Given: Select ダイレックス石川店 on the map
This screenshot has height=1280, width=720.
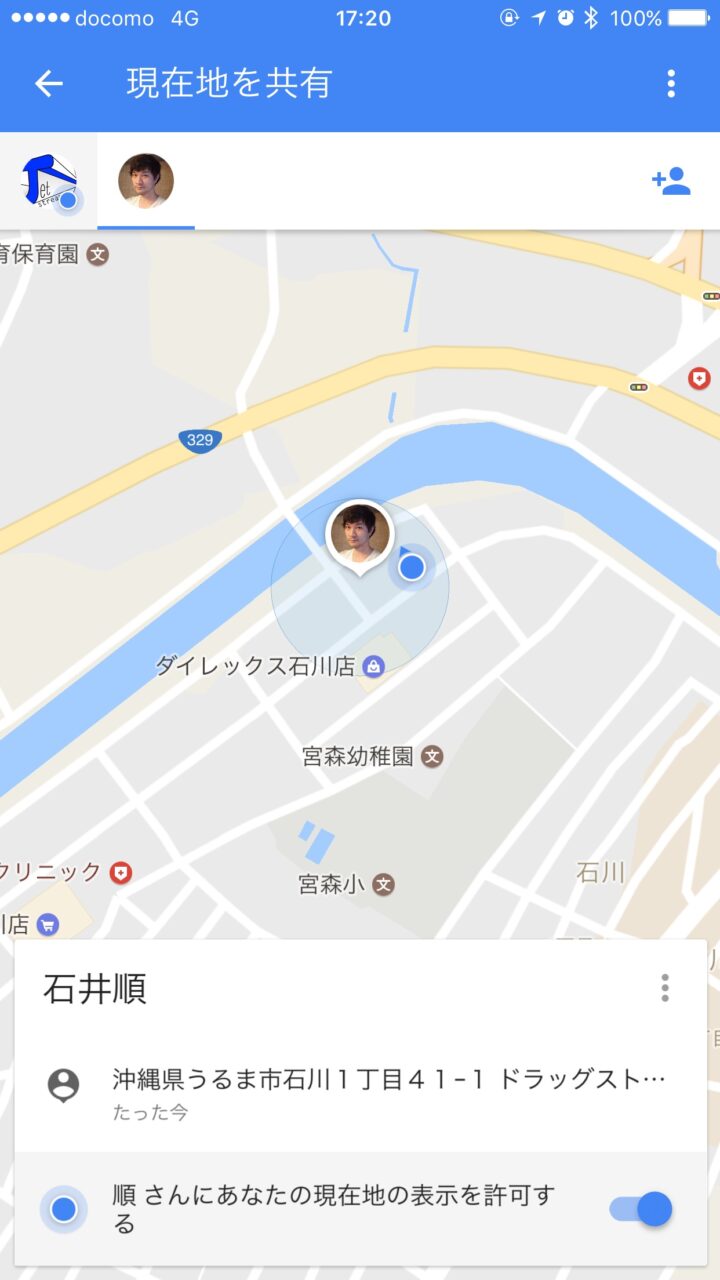Looking at the screenshot, I should (x=373, y=666).
